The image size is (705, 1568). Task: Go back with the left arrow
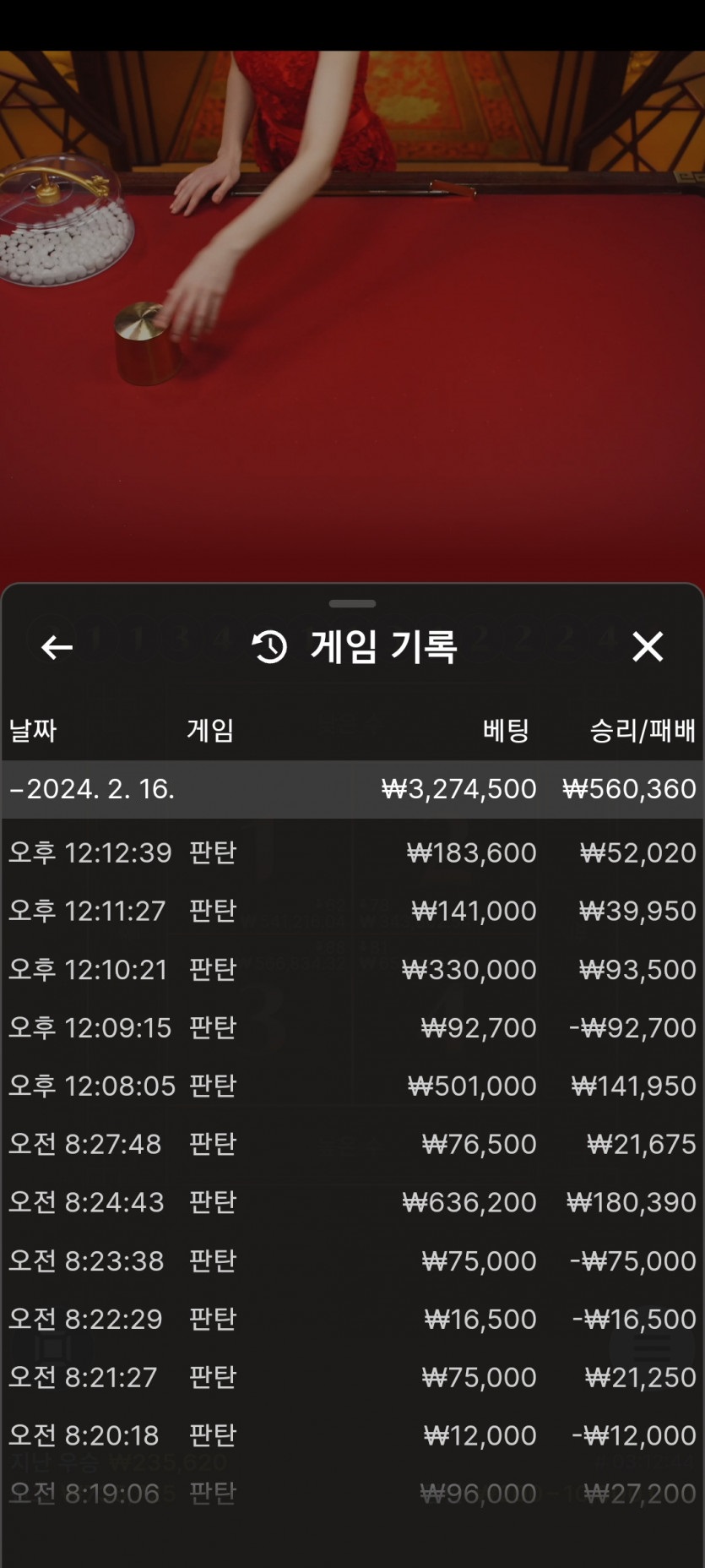pyautogui.click(x=57, y=647)
